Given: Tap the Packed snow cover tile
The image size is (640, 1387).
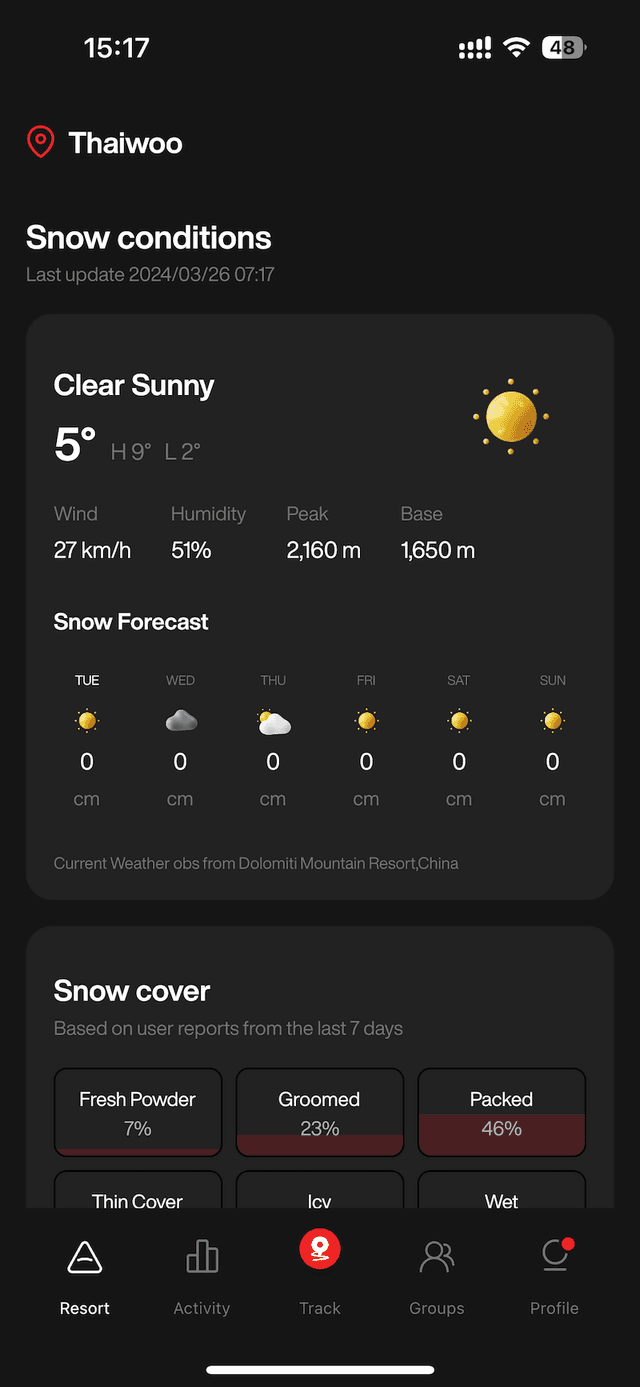Looking at the screenshot, I should [501, 1112].
